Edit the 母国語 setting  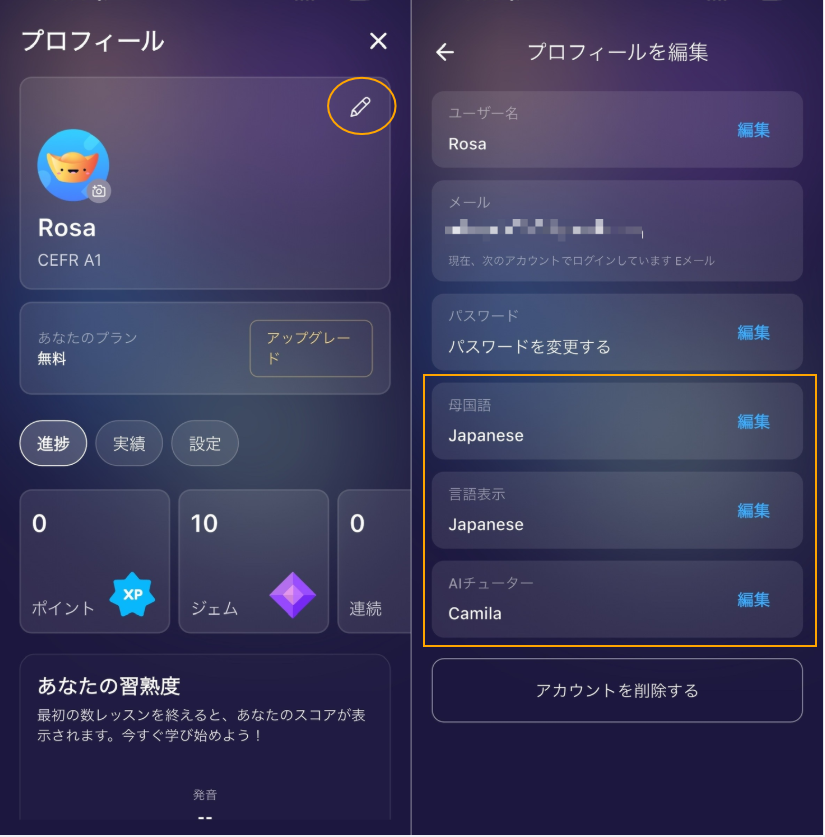point(753,422)
